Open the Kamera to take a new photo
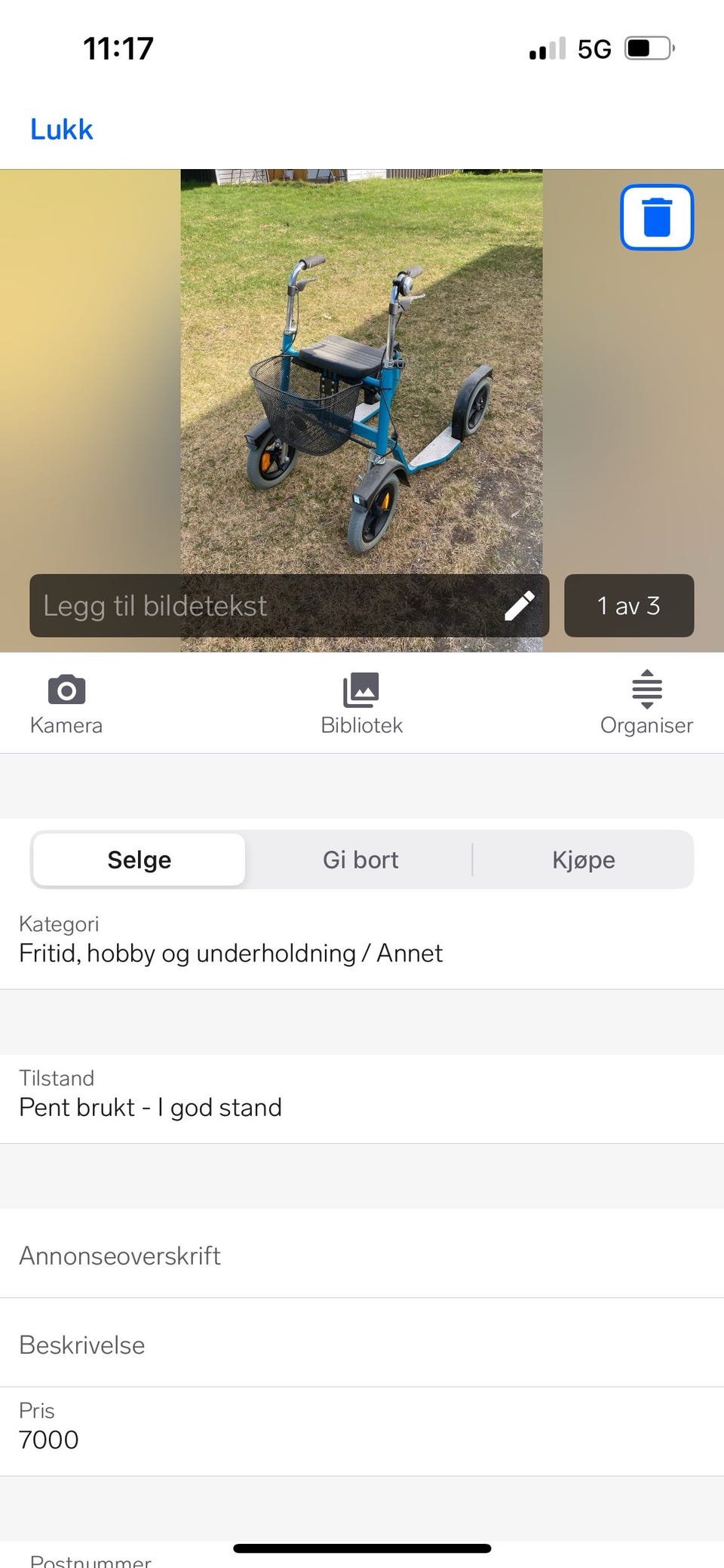 pyautogui.click(x=66, y=703)
